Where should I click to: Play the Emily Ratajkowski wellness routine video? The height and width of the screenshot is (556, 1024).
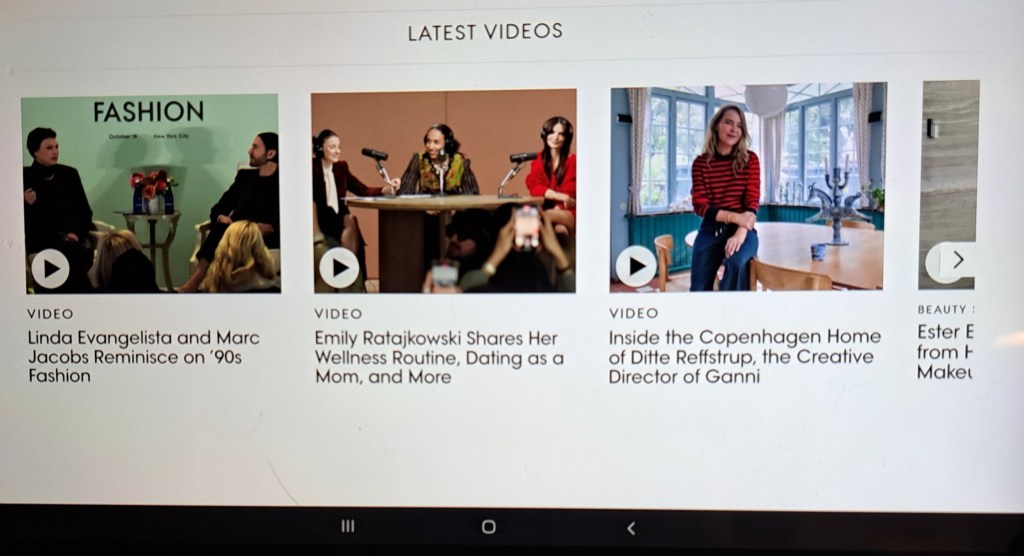pyautogui.click(x=339, y=268)
